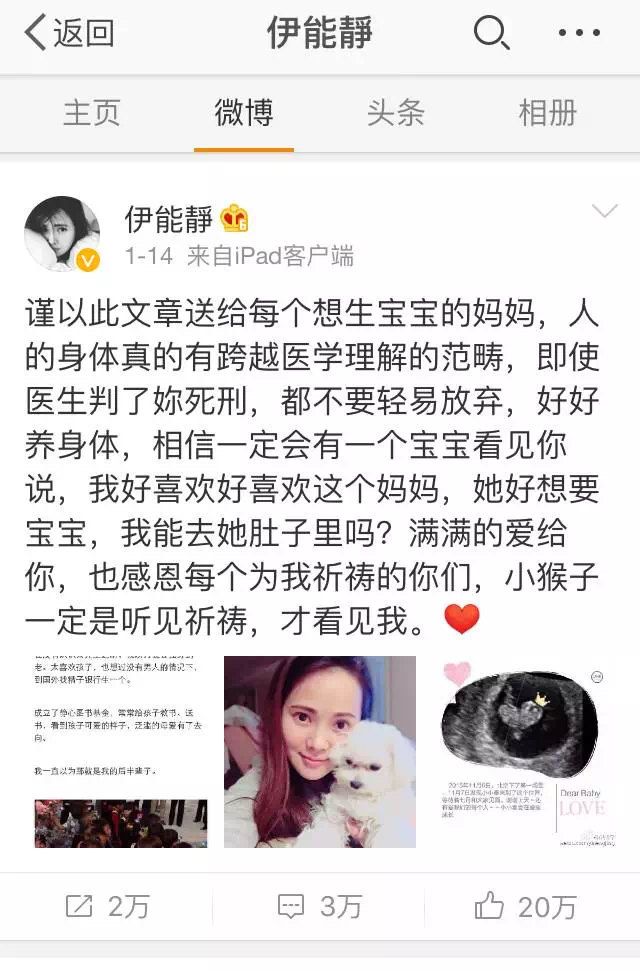View the woman with white dog photo
Screen dimensions: 640x972
[x=319, y=751]
